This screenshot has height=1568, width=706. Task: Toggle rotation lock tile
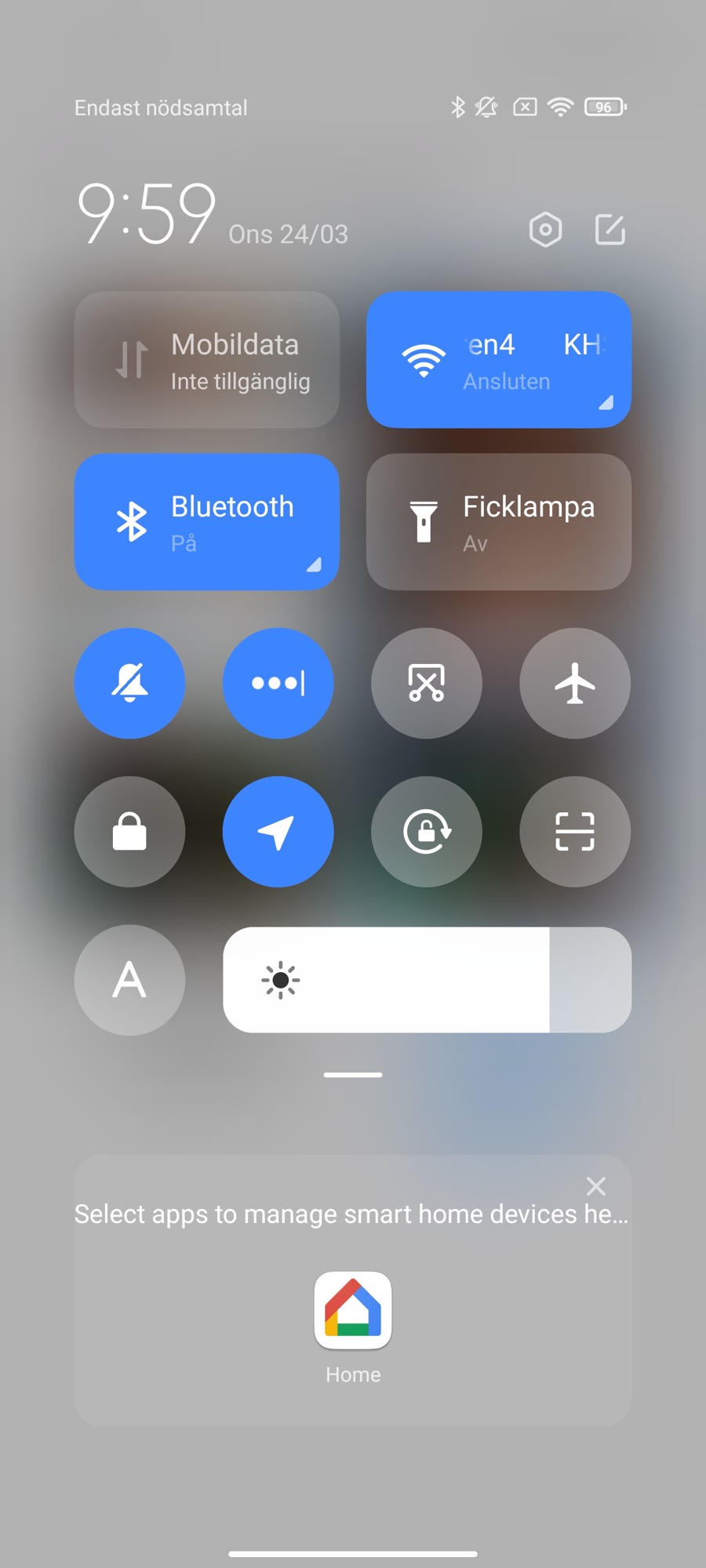click(427, 832)
